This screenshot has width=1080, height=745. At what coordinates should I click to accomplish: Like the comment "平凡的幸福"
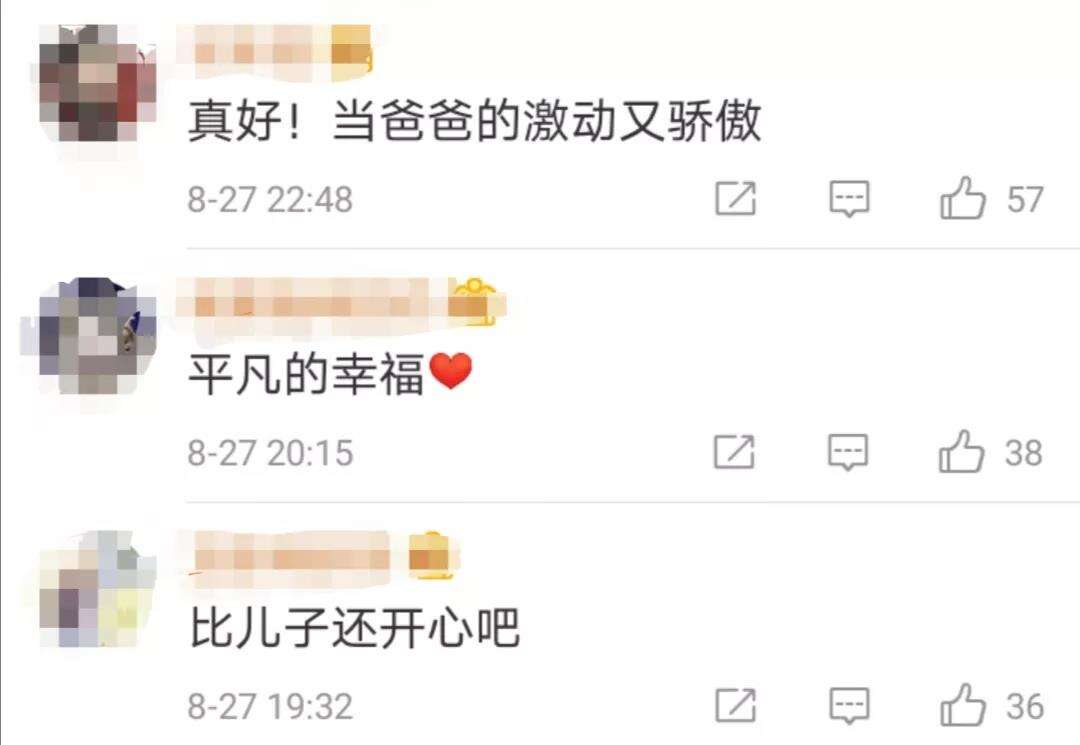click(x=962, y=453)
